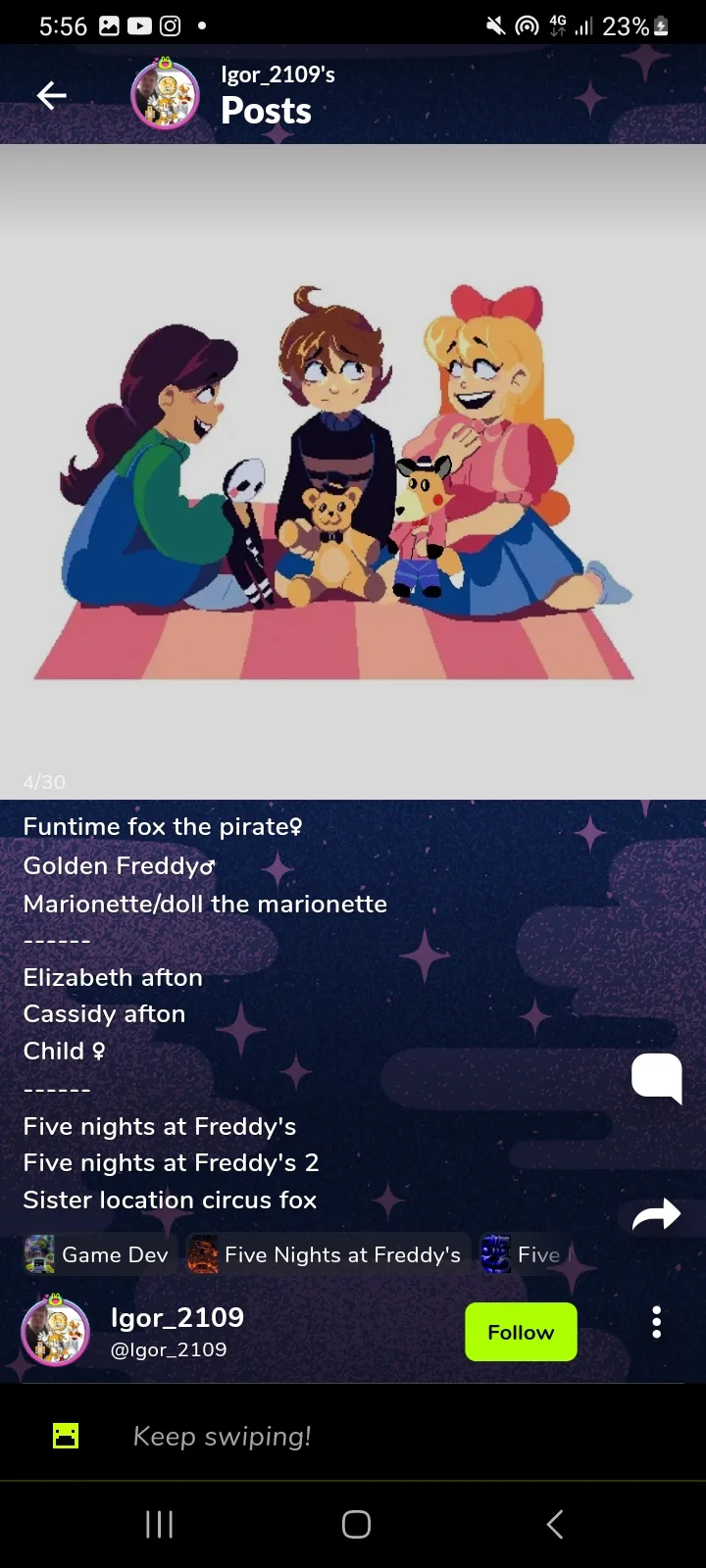Image resolution: width=706 pixels, height=1568 pixels.
Task: Open Igor_2109's avatar in the header
Action: coord(165,94)
